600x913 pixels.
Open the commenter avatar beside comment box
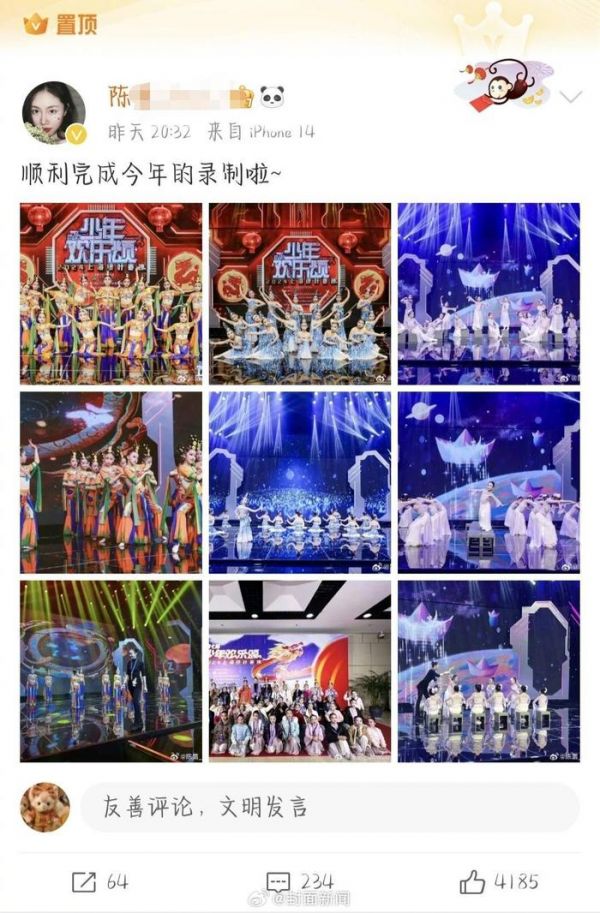click(45, 807)
